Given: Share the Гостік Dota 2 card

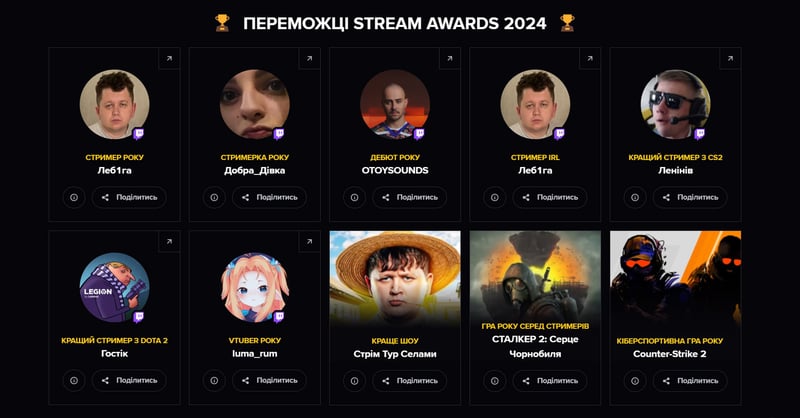Looking at the screenshot, I should [129, 380].
